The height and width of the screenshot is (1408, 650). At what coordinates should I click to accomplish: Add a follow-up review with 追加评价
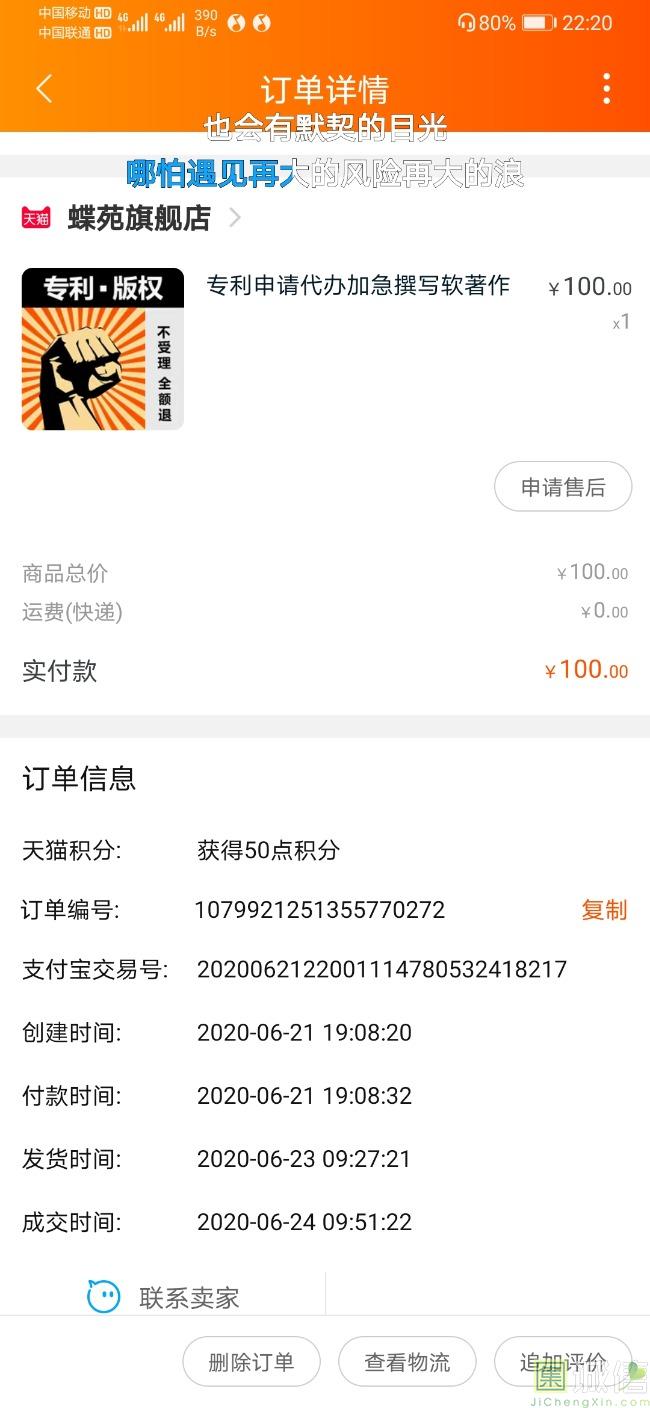(x=562, y=1362)
